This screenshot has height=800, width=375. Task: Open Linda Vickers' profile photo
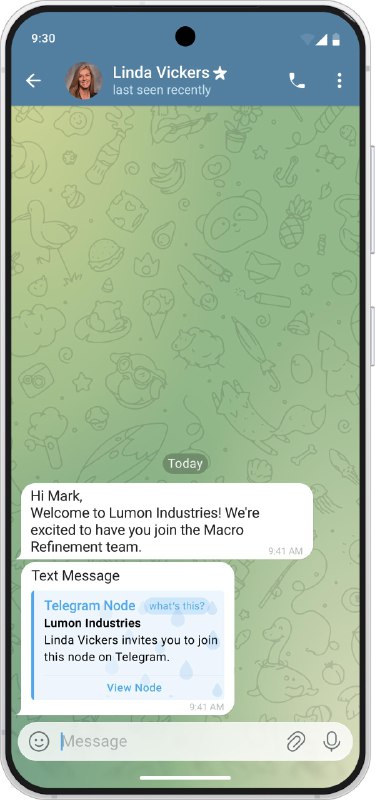84,81
